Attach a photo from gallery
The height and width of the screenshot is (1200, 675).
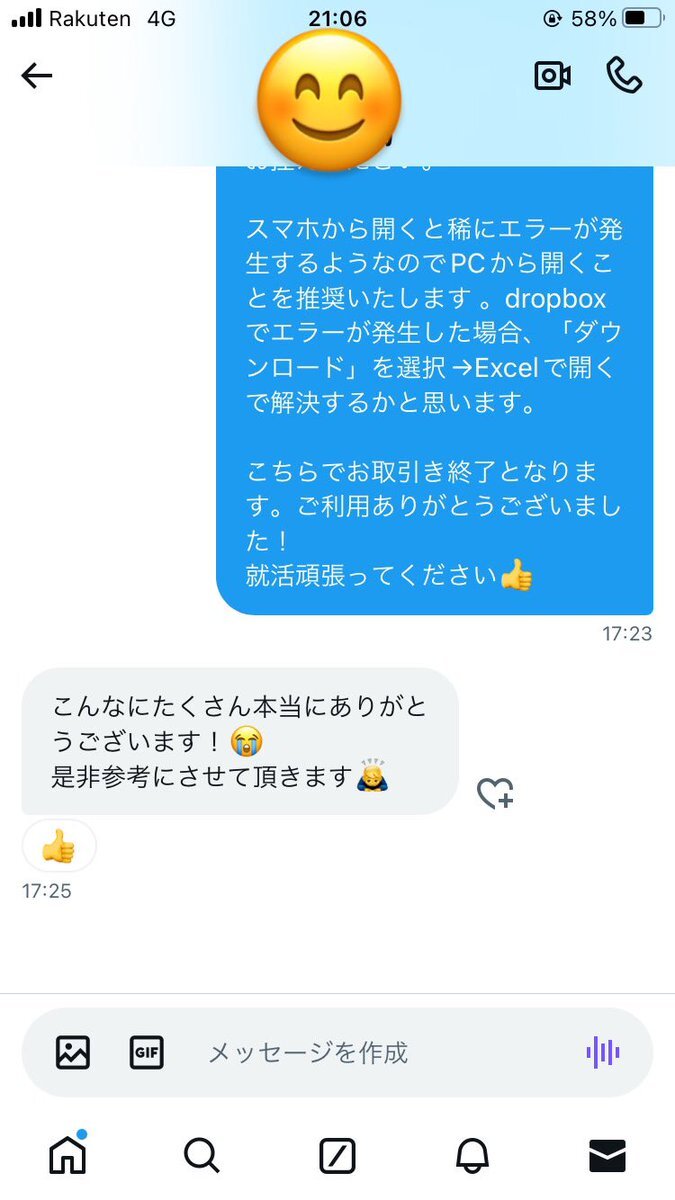click(73, 1052)
